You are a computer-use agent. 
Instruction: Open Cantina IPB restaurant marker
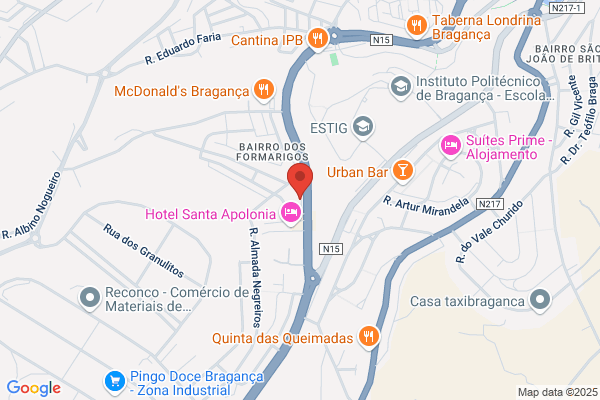click(x=318, y=39)
